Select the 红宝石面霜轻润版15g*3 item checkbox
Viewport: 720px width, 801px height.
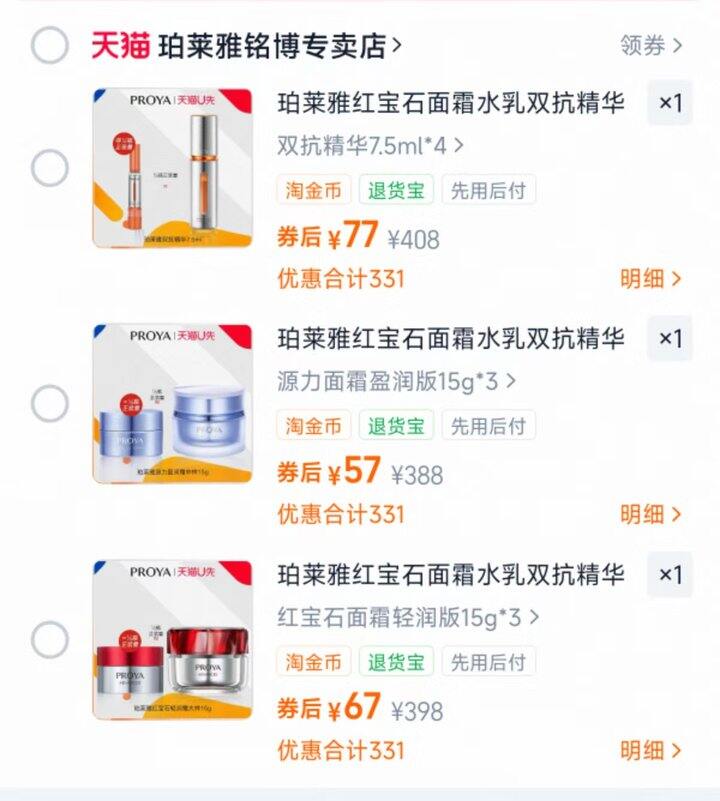(x=50, y=640)
